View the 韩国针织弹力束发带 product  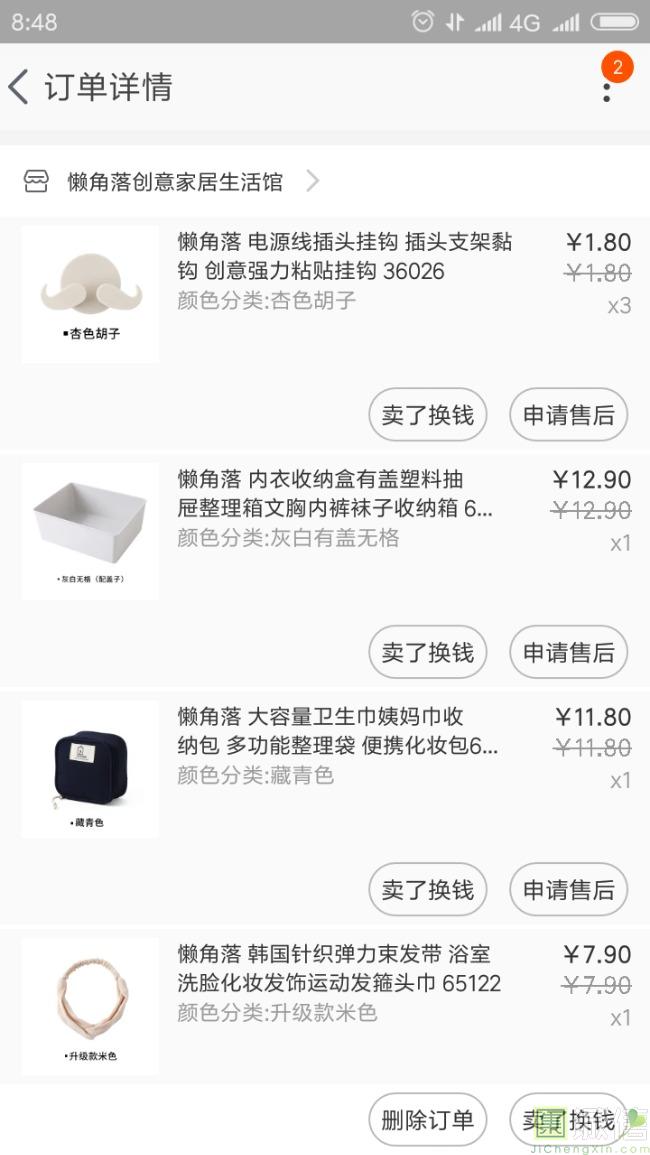tap(339, 969)
